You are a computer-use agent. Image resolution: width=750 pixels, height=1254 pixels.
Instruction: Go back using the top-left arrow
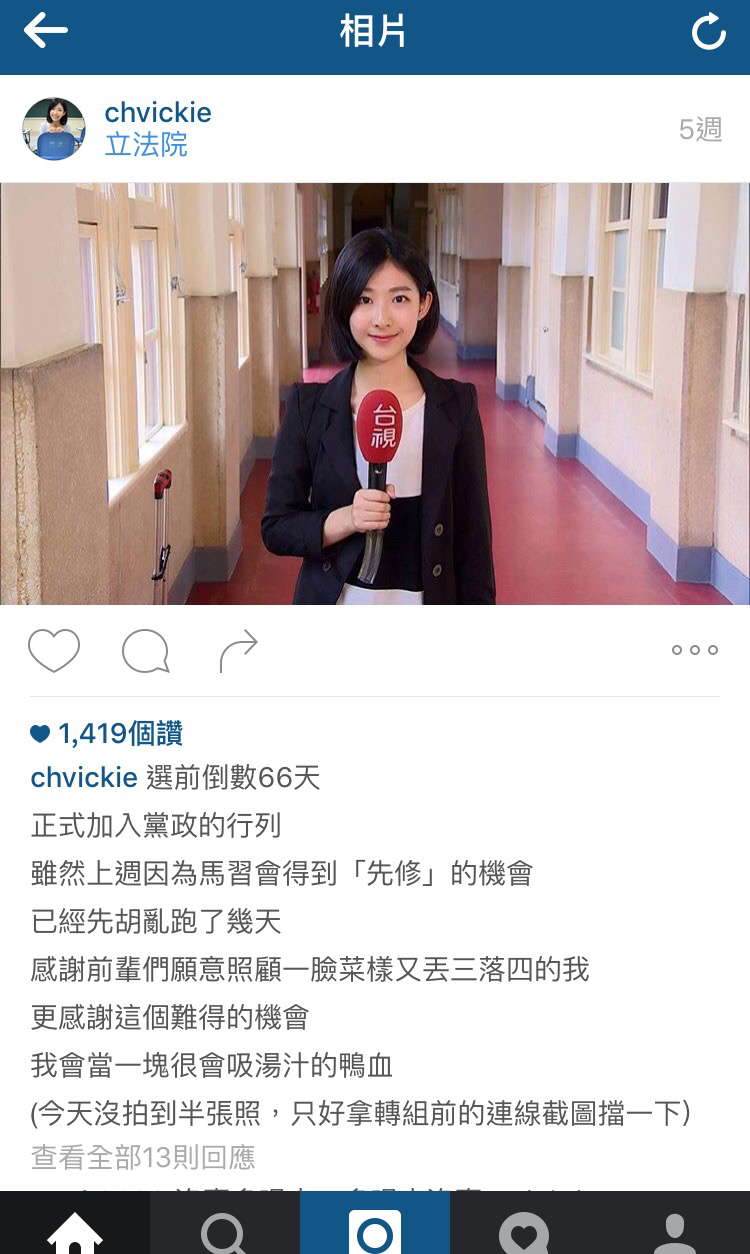46,32
